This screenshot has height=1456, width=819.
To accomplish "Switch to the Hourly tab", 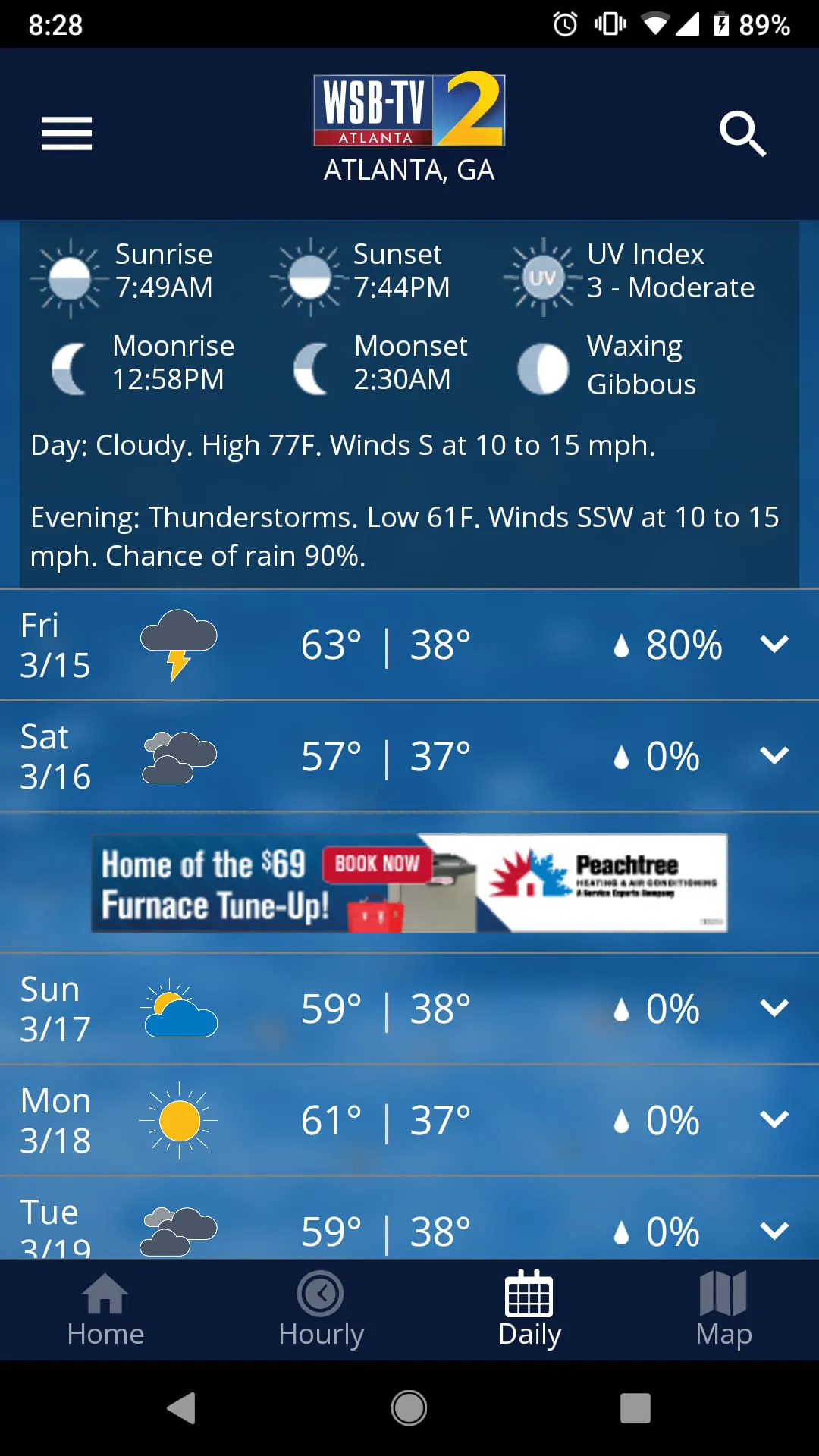I will point(321,1310).
